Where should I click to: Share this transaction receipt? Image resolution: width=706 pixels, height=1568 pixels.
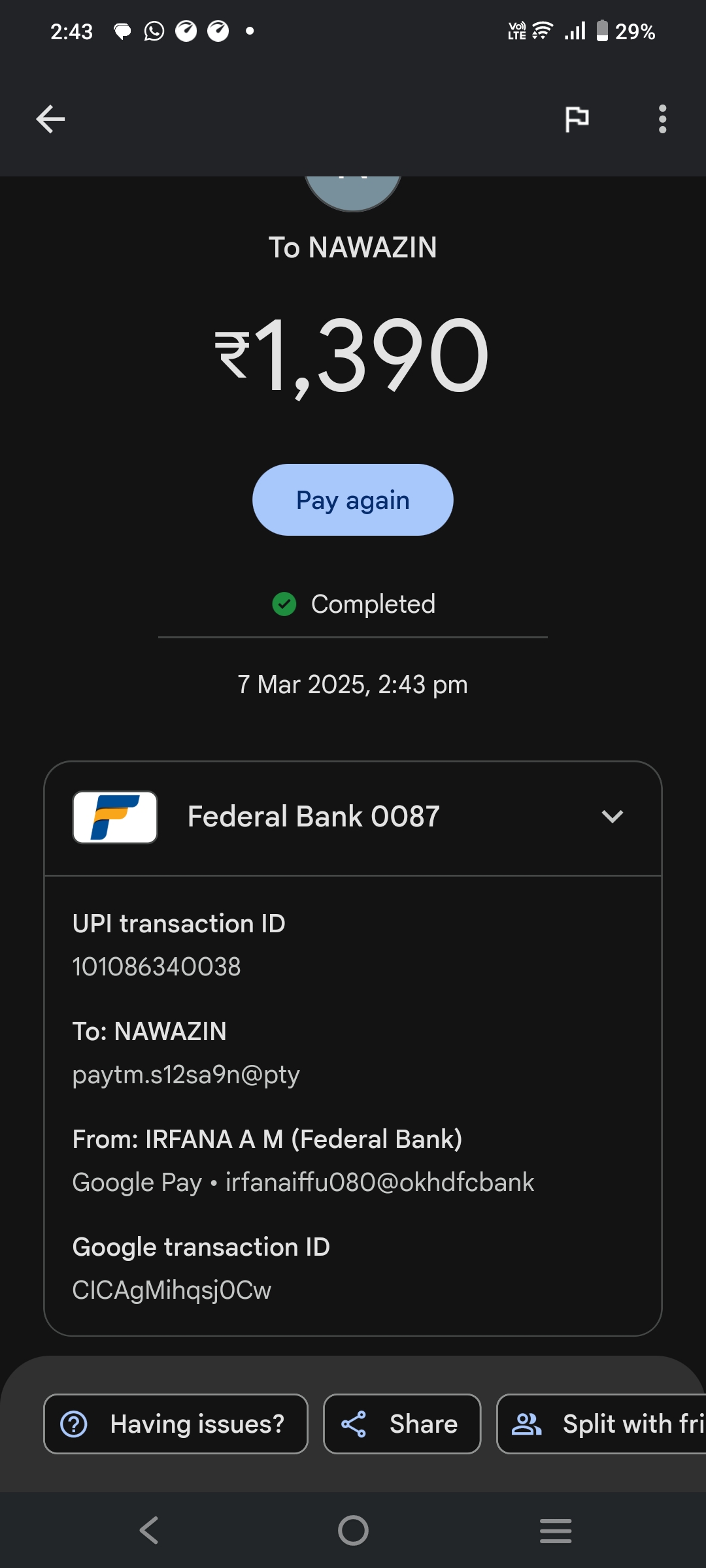402,1424
